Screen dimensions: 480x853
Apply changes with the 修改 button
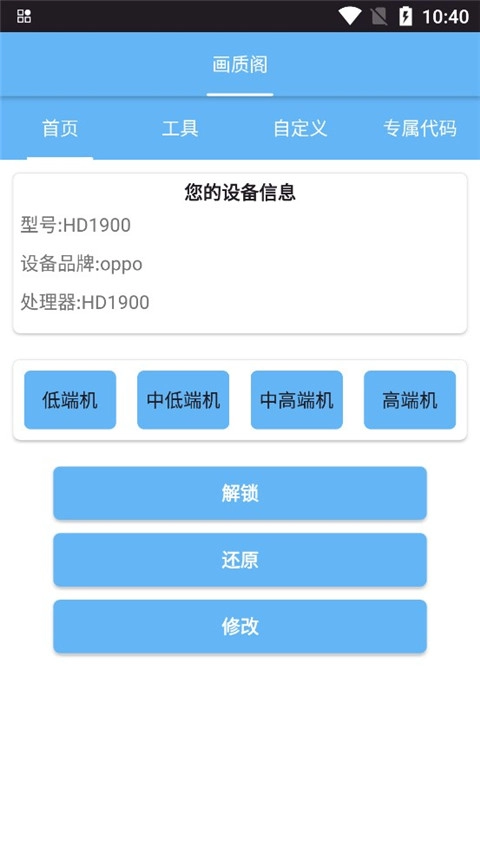point(240,627)
